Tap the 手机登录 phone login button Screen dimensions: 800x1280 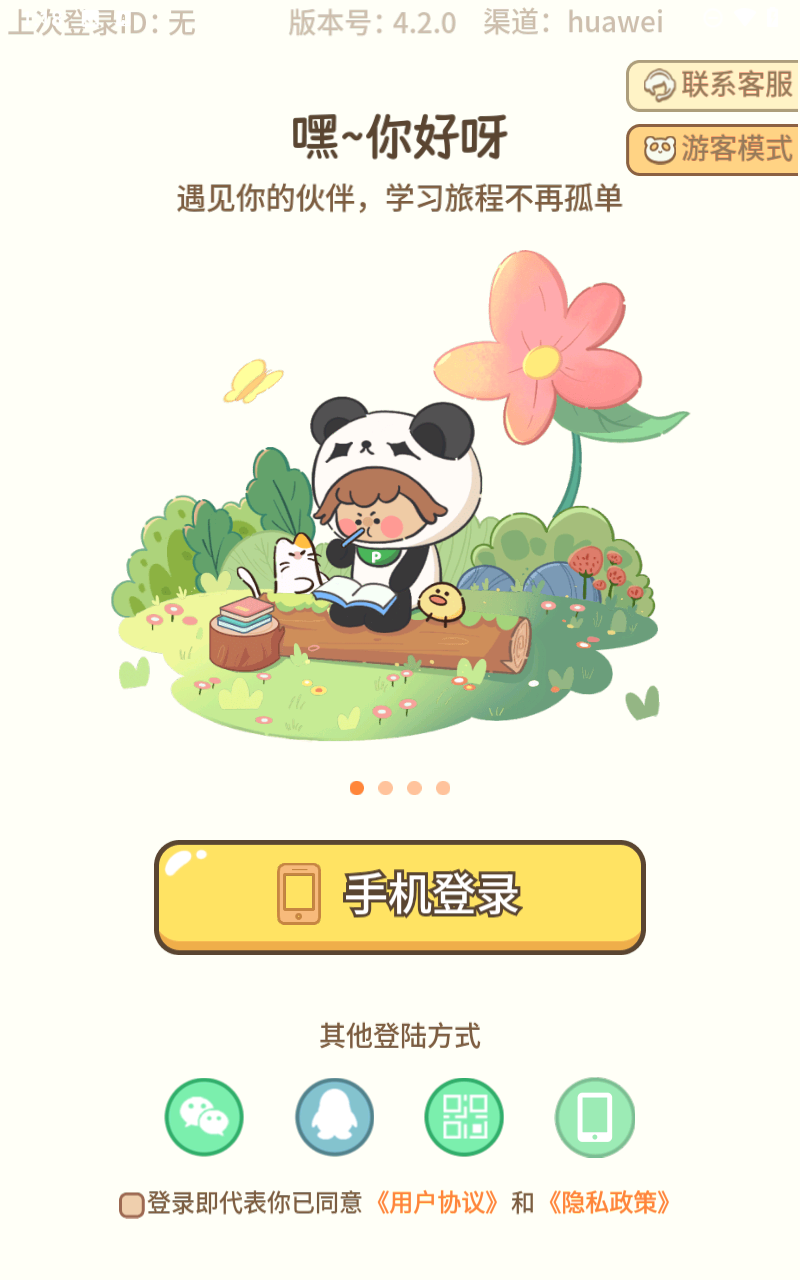[x=400, y=896]
